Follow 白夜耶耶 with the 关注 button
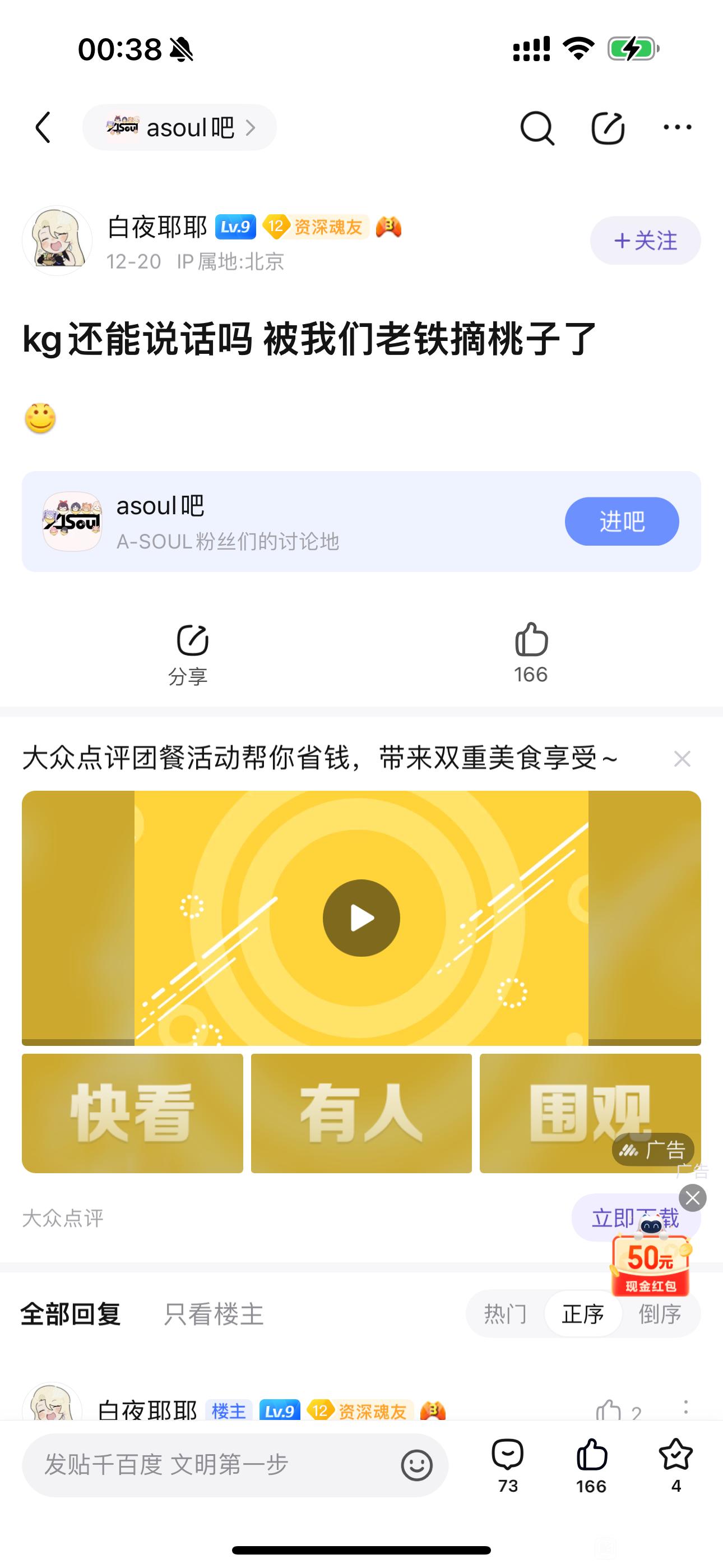 pyautogui.click(x=645, y=241)
